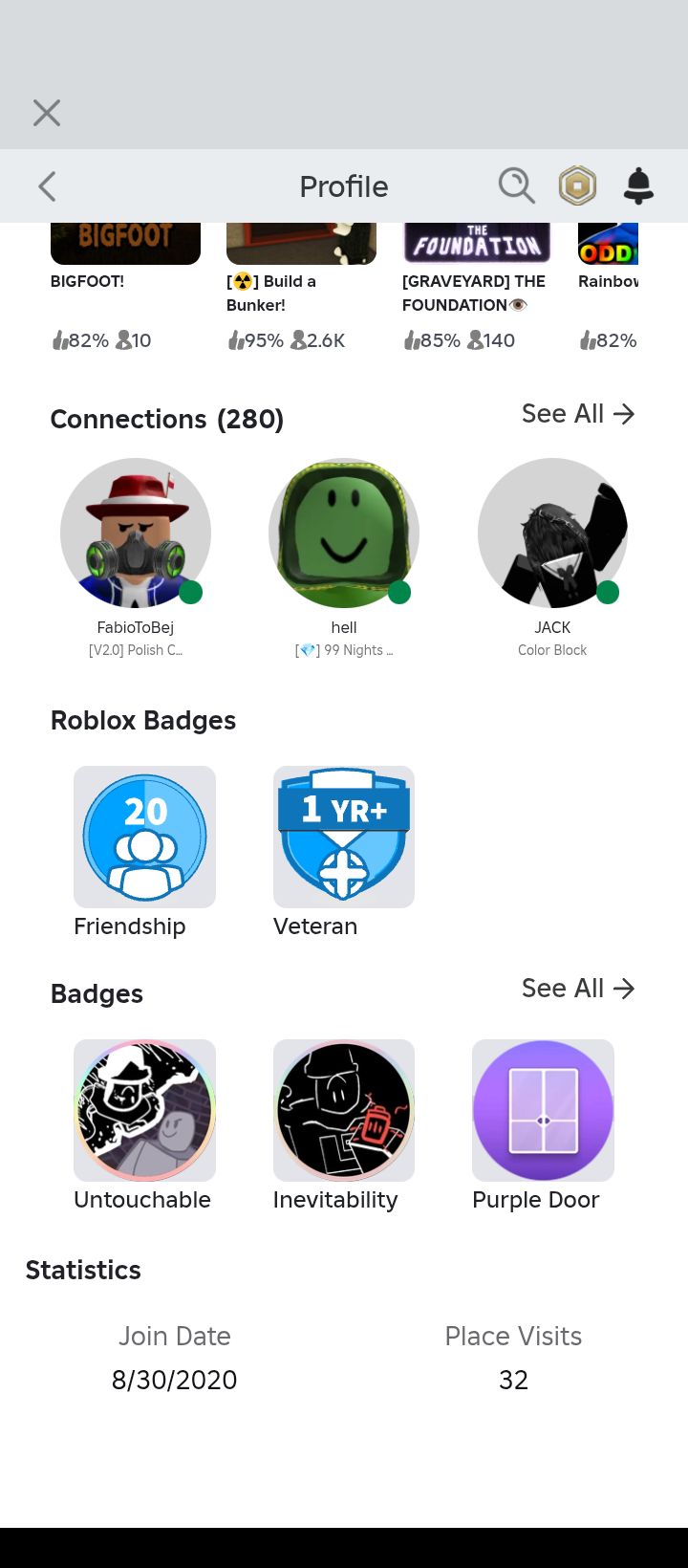Open the notifications bell
Screen dimensions: 688x1568
[638, 185]
